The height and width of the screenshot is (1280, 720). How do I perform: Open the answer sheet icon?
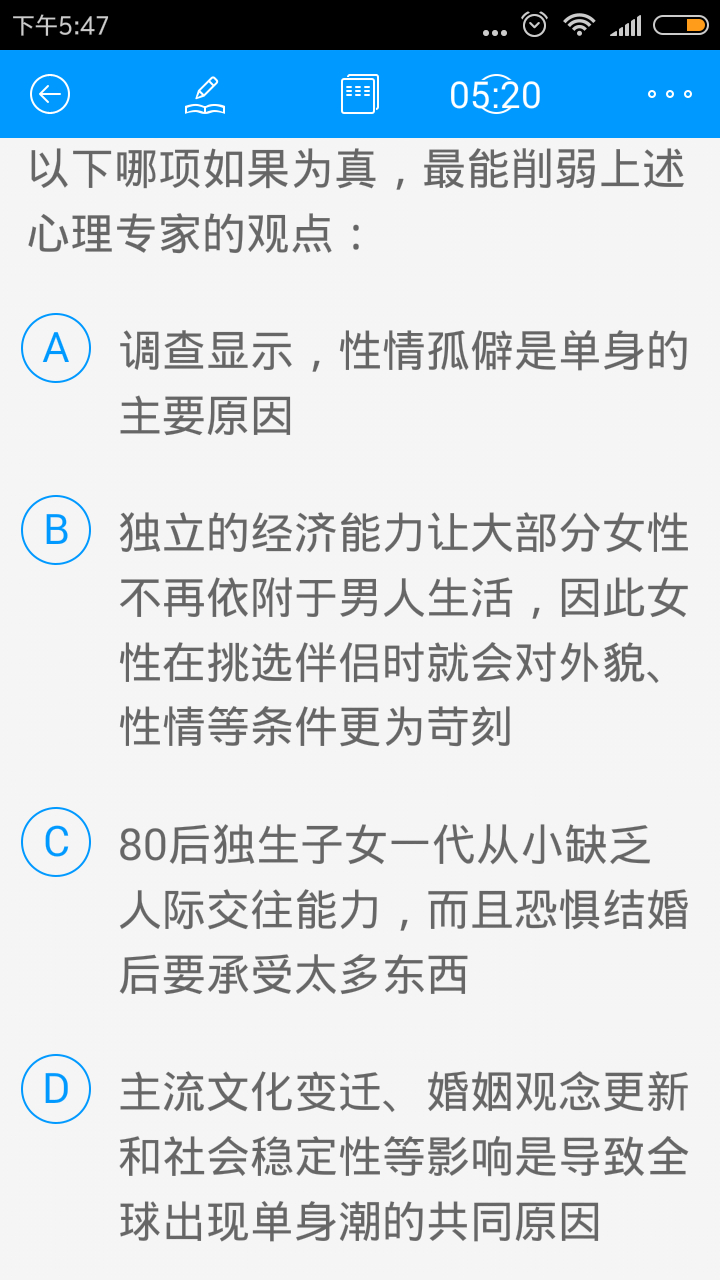coord(359,94)
